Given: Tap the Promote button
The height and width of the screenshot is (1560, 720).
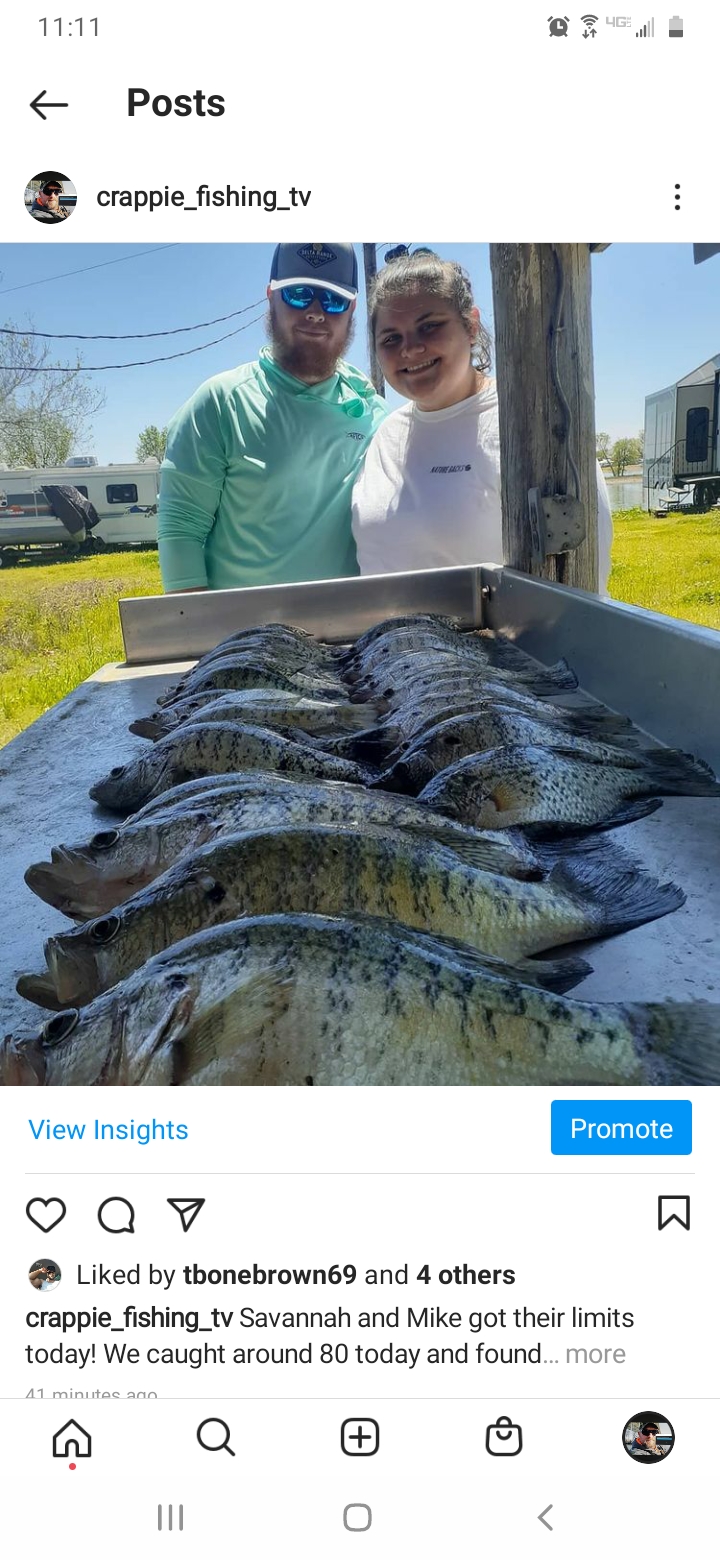Looking at the screenshot, I should coord(621,1128).
